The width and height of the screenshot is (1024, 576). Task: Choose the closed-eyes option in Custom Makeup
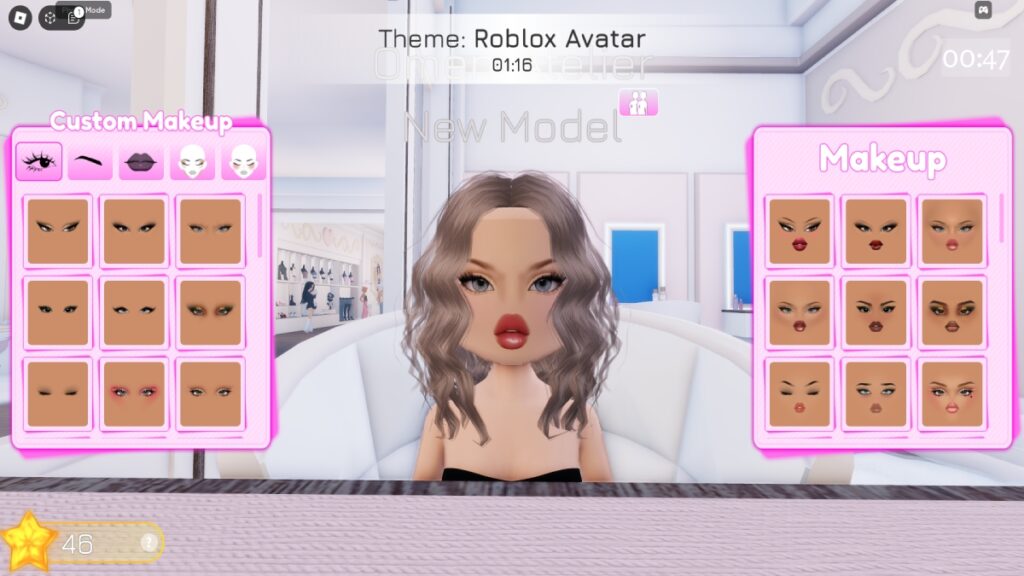tap(57, 394)
